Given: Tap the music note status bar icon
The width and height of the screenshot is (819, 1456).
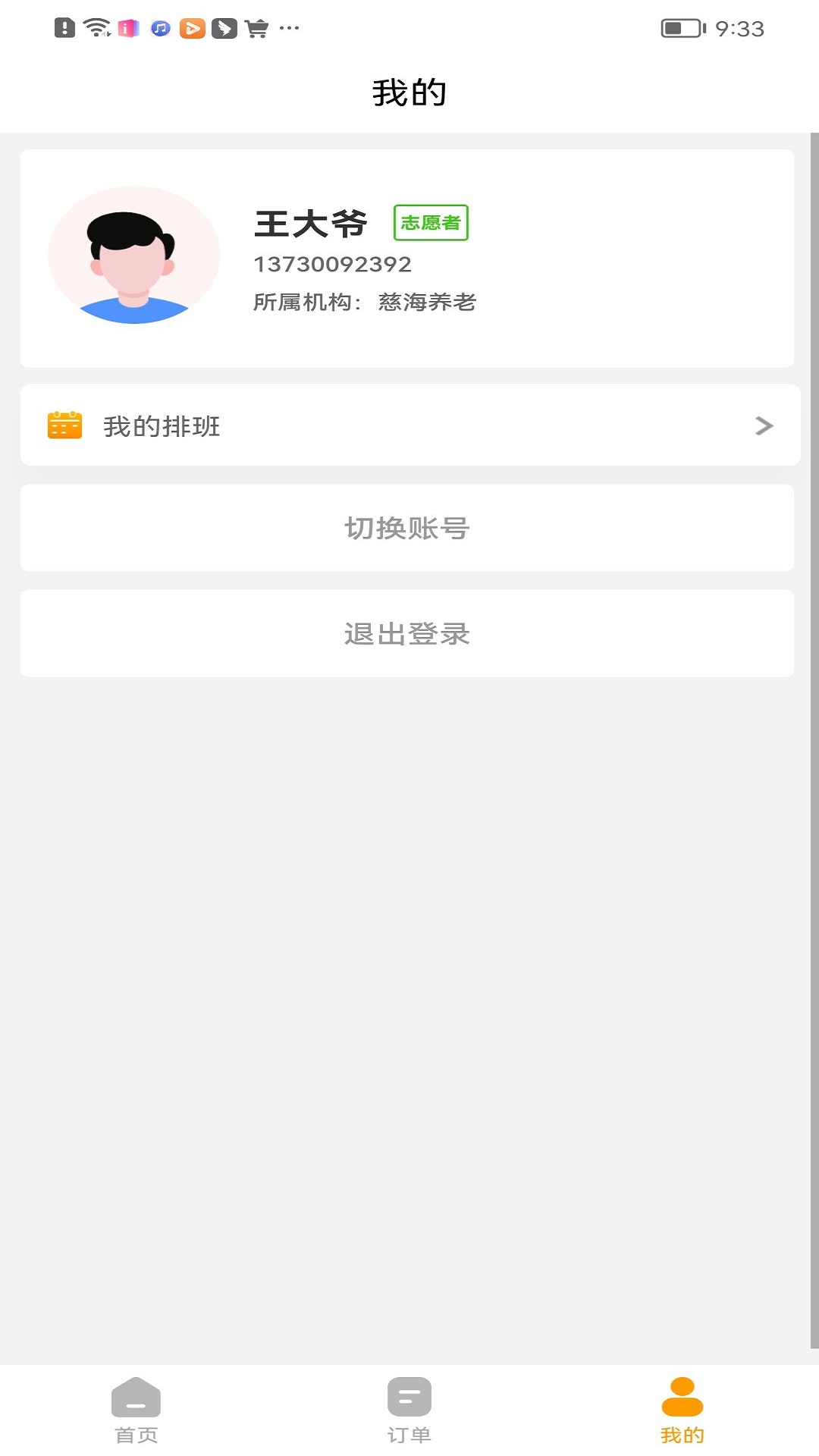Looking at the screenshot, I should [158, 29].
